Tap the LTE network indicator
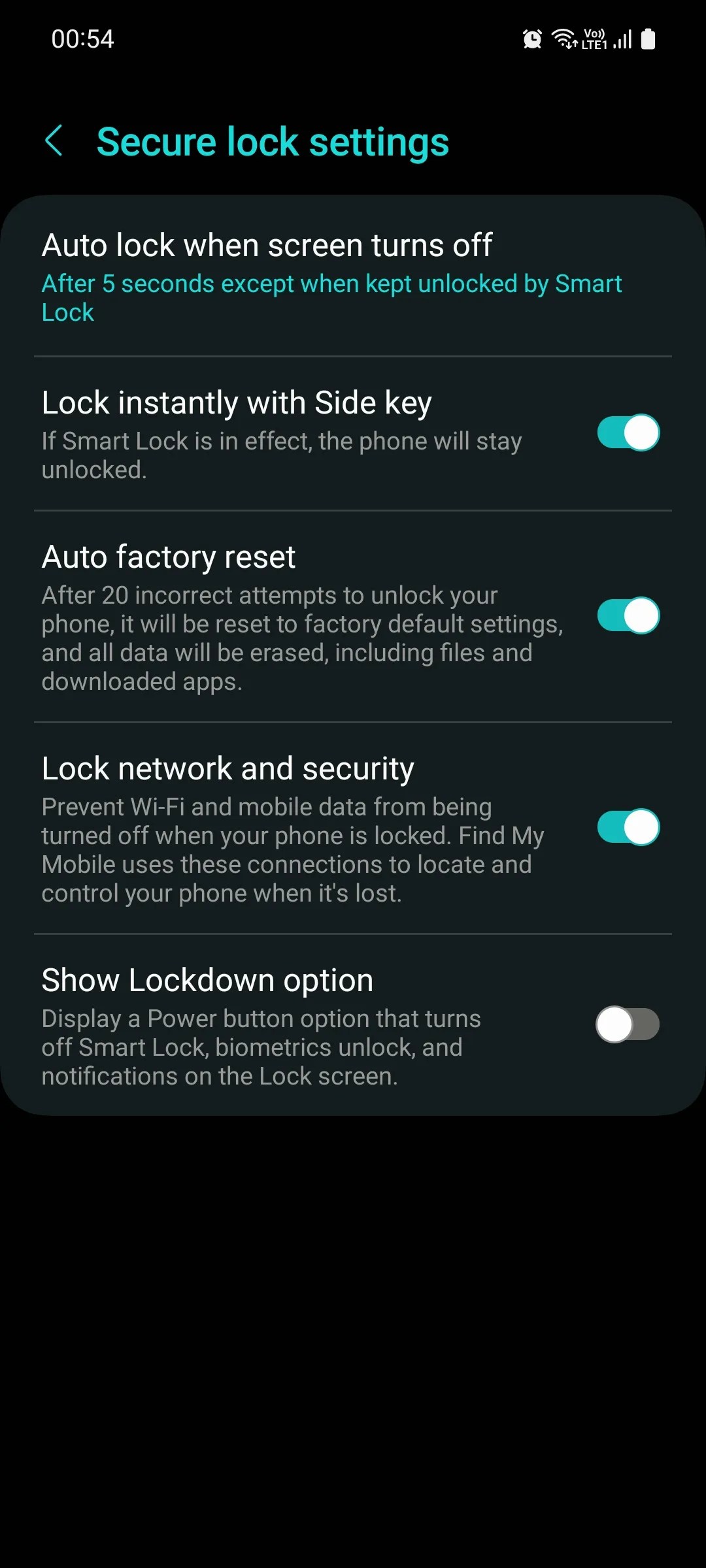Screen dimensions: 706x1568 [596, 44]
